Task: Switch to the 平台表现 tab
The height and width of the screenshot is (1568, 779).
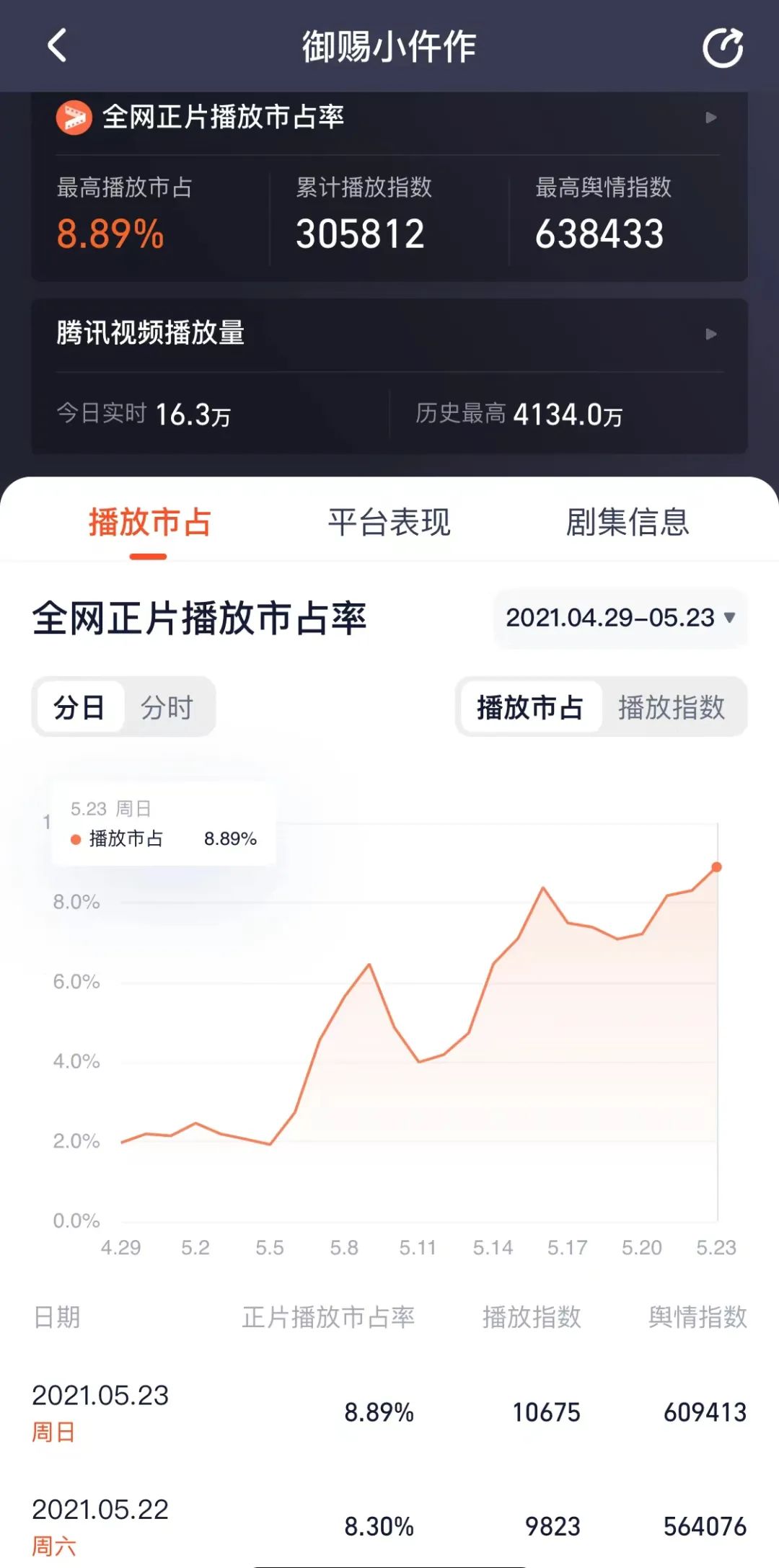Action: pos(389,524)
